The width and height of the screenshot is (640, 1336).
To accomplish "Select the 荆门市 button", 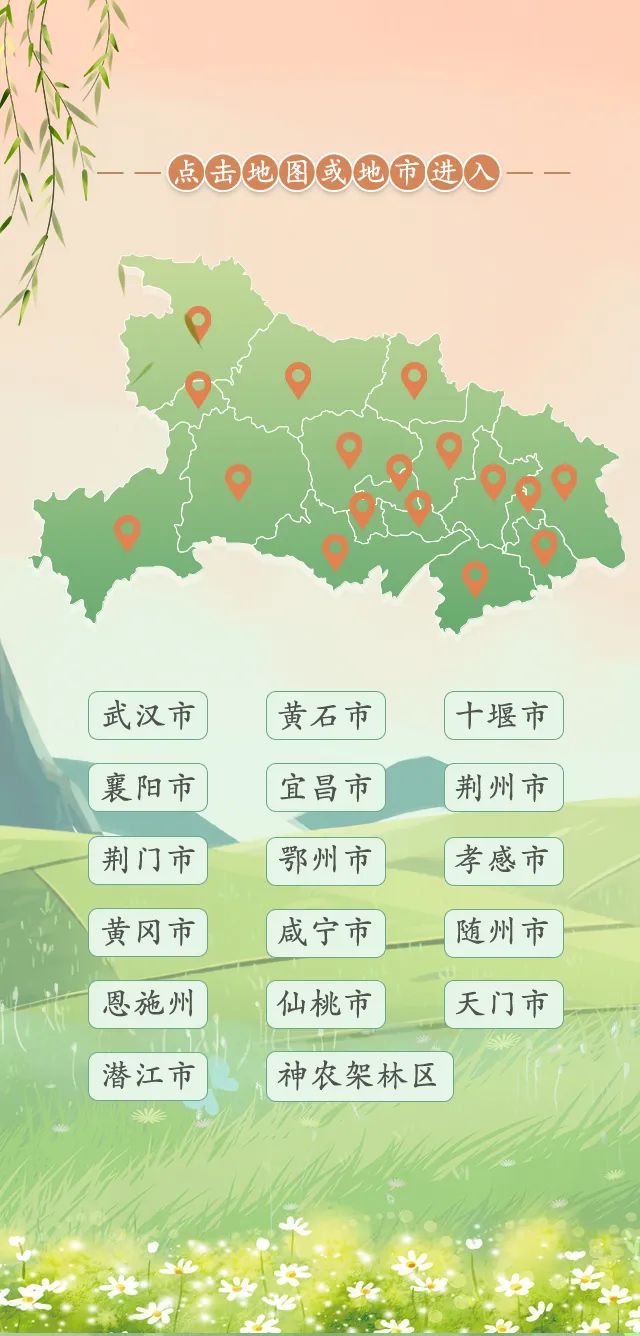I will (148, 860).
